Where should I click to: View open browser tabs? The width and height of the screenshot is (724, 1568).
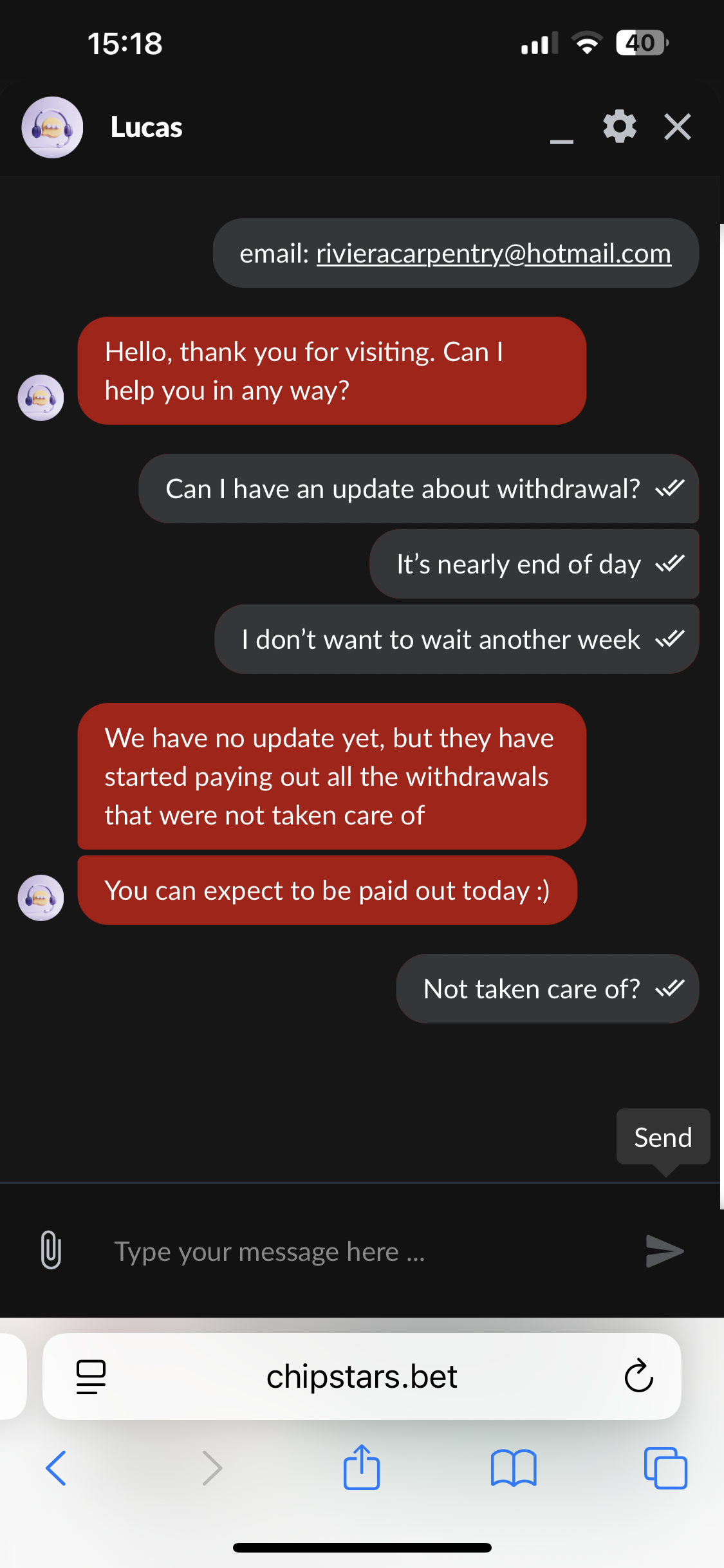tap(665, 1468)
